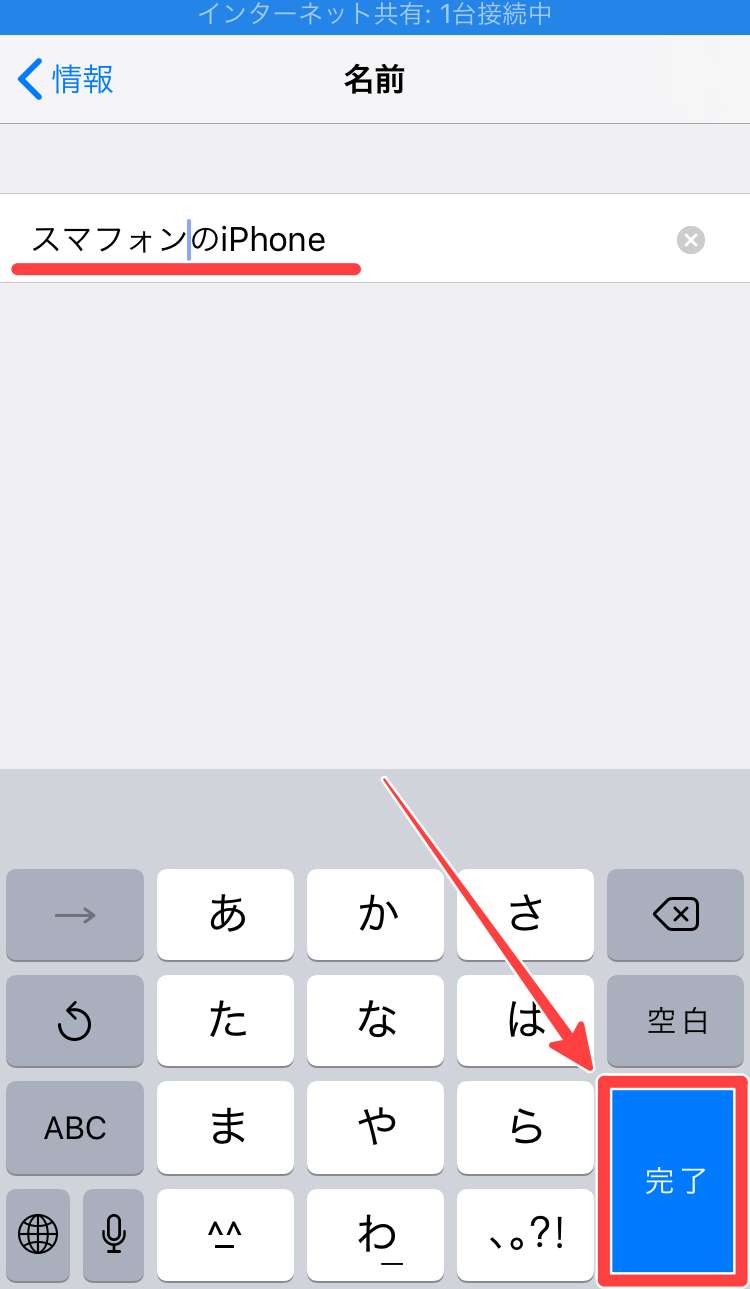Screen dimensions: 750x1289
Task: Type the た kana key
Action: [x=226, y=1021]
